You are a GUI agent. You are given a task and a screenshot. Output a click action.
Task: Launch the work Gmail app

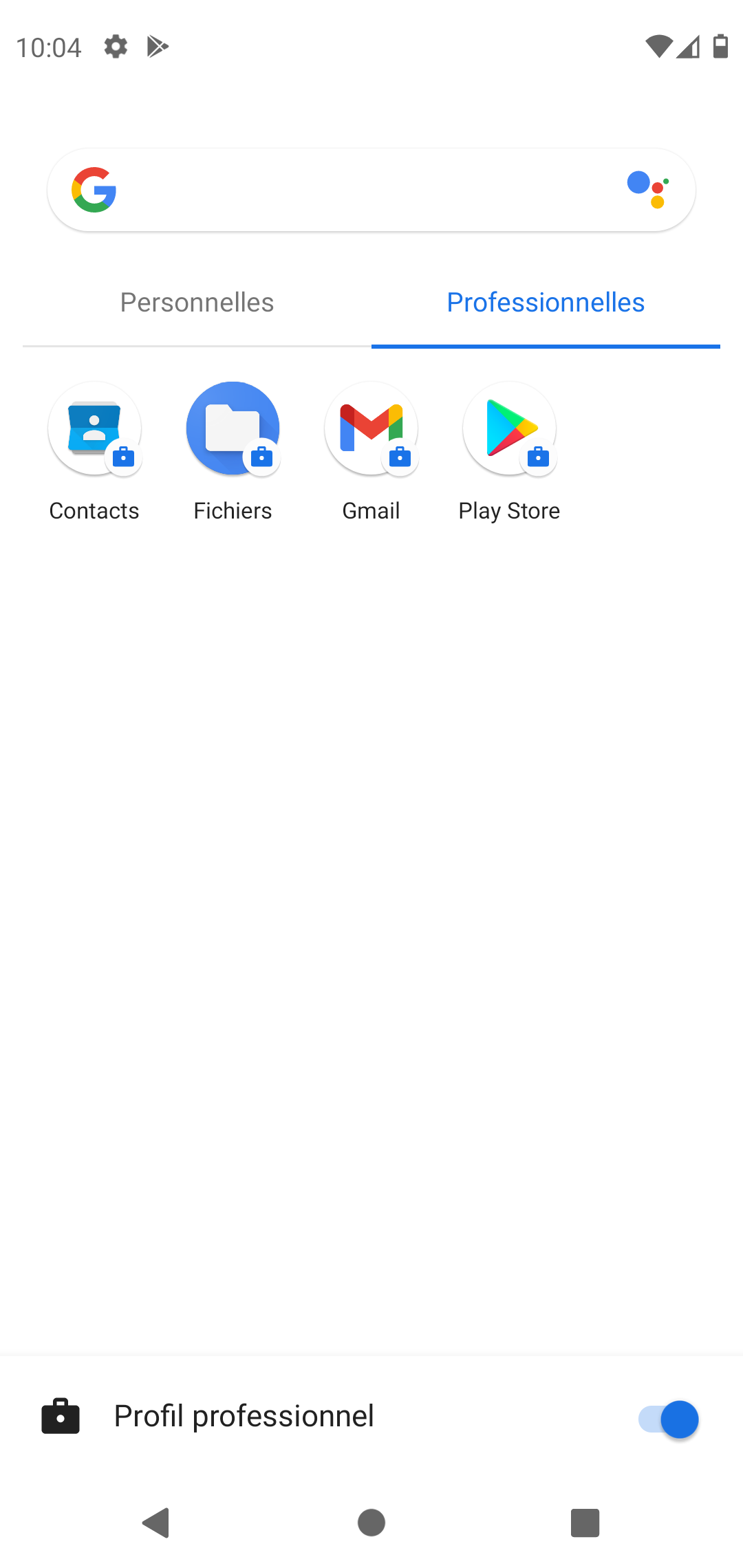point(371,452)
